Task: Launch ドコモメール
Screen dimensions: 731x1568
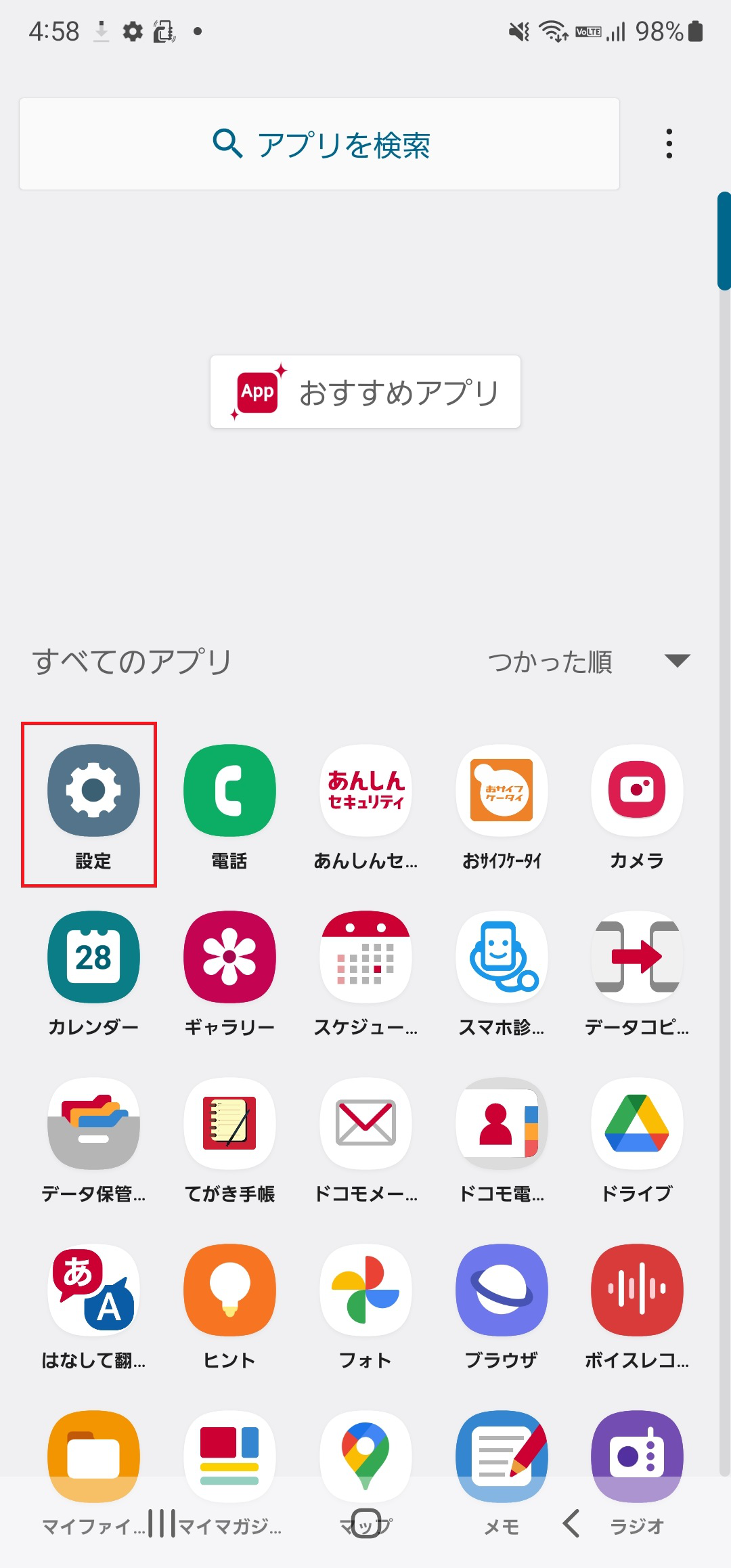Action: click(x=364, y=1124)
